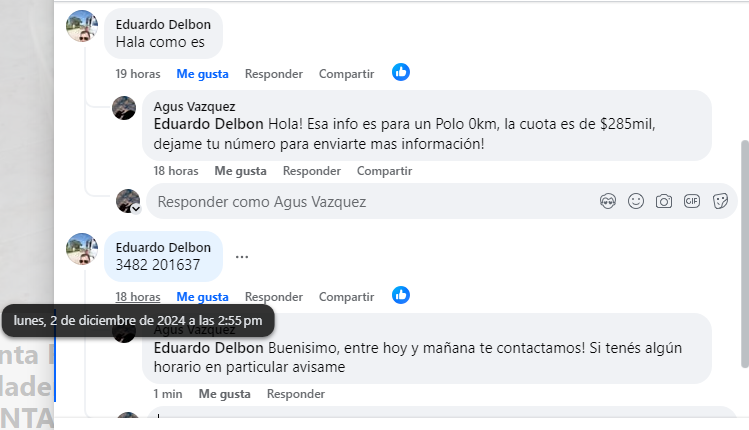Open the GIF picker in the reply box
Screen dimensions: 749x430
tap(691, 201)
